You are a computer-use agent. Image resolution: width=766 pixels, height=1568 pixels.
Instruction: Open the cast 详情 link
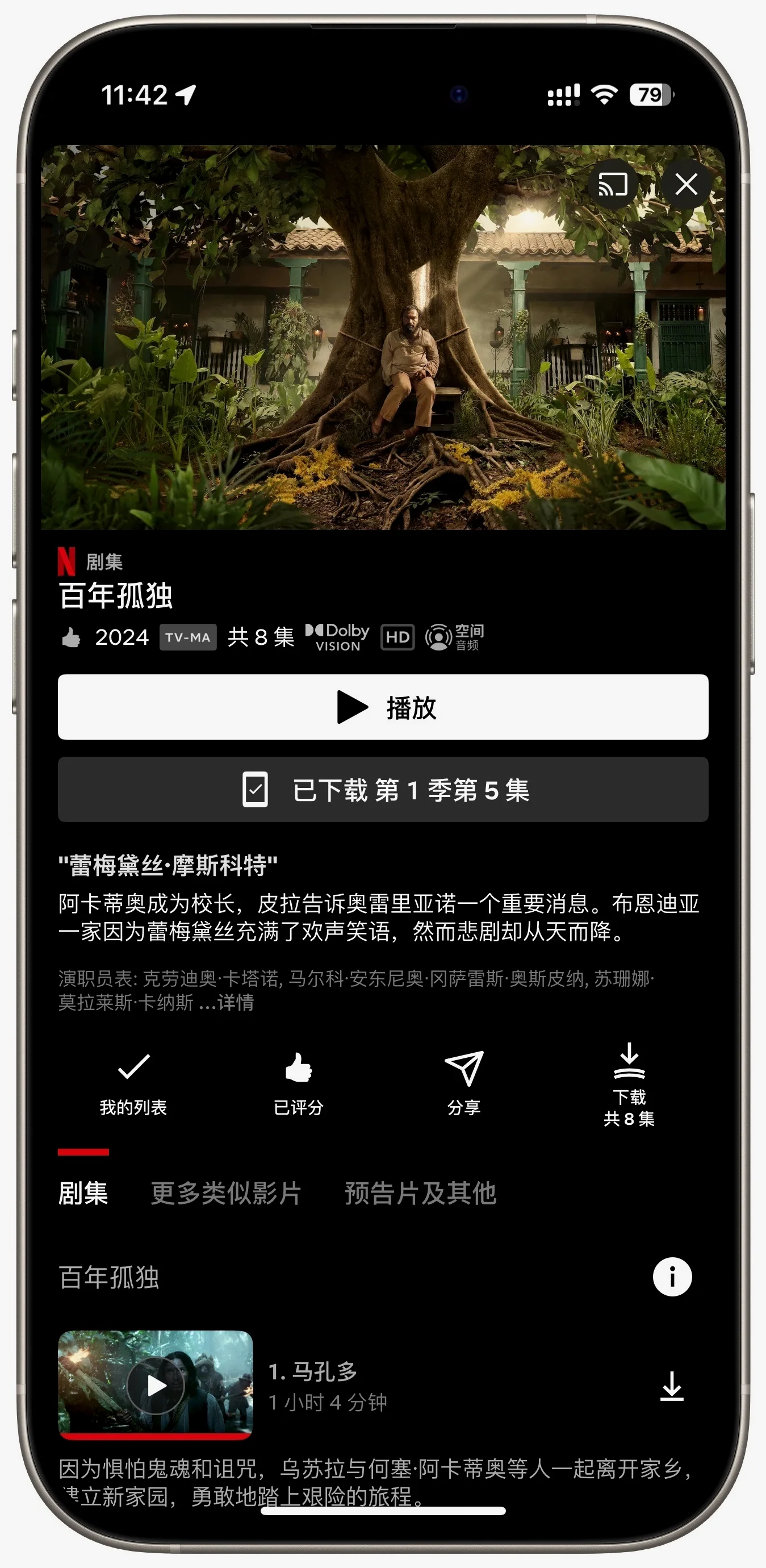point(235,1003)
